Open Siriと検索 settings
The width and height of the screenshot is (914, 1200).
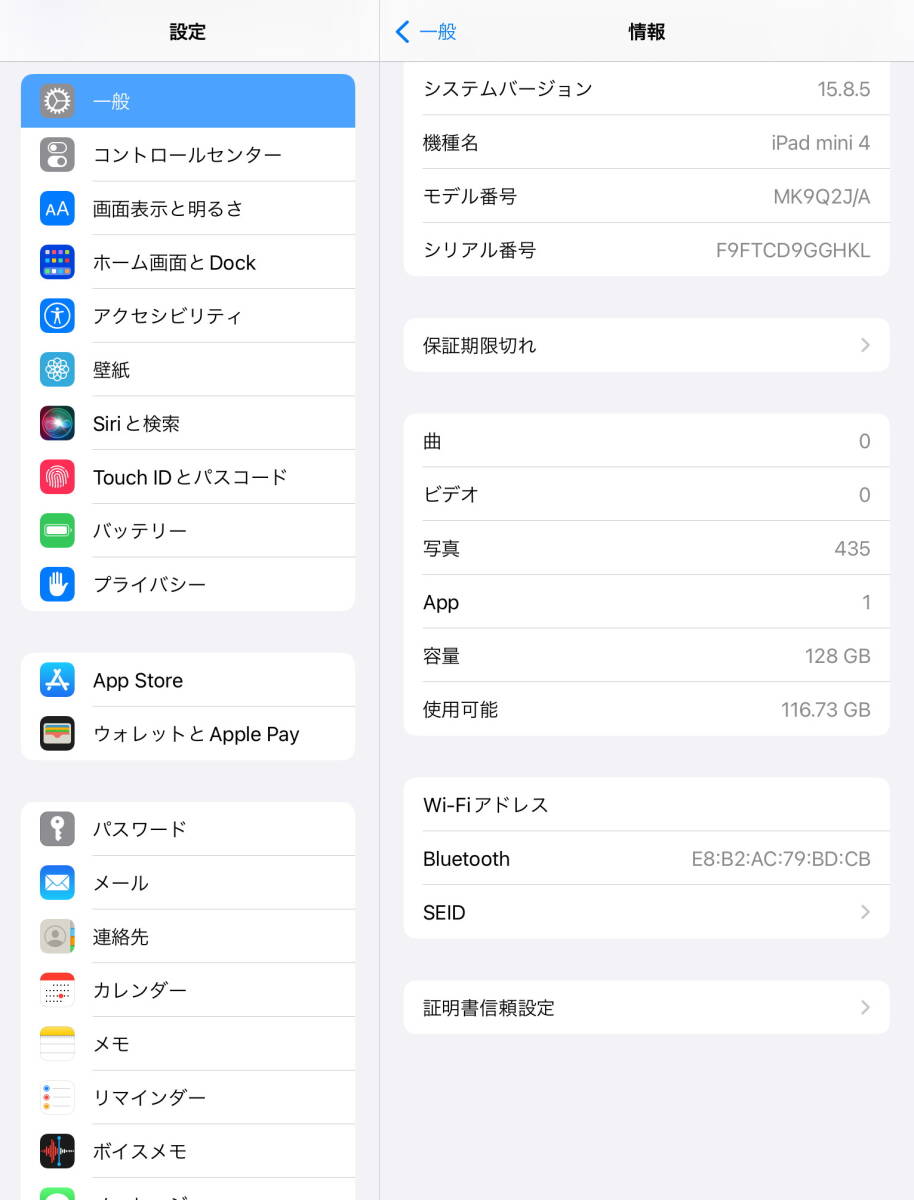(x=187, y=423)
